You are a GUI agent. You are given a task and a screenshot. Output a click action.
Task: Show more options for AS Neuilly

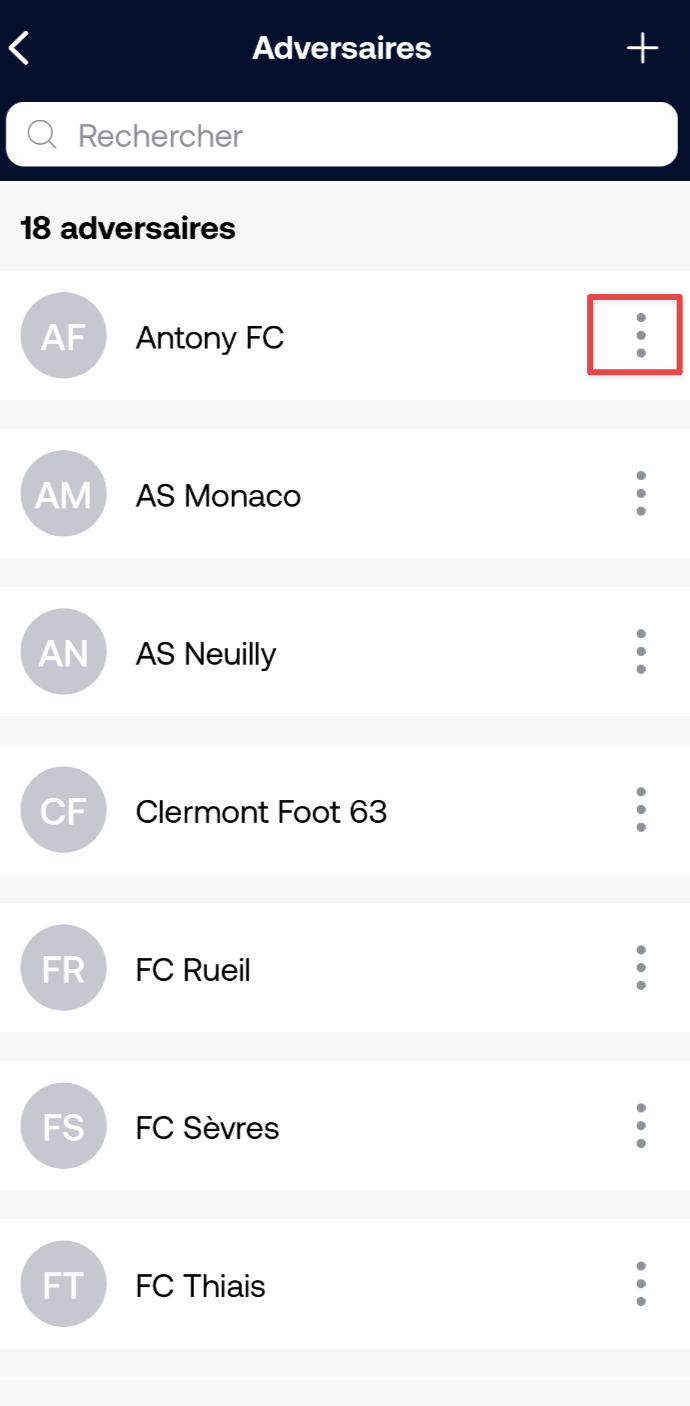(641, 651)
